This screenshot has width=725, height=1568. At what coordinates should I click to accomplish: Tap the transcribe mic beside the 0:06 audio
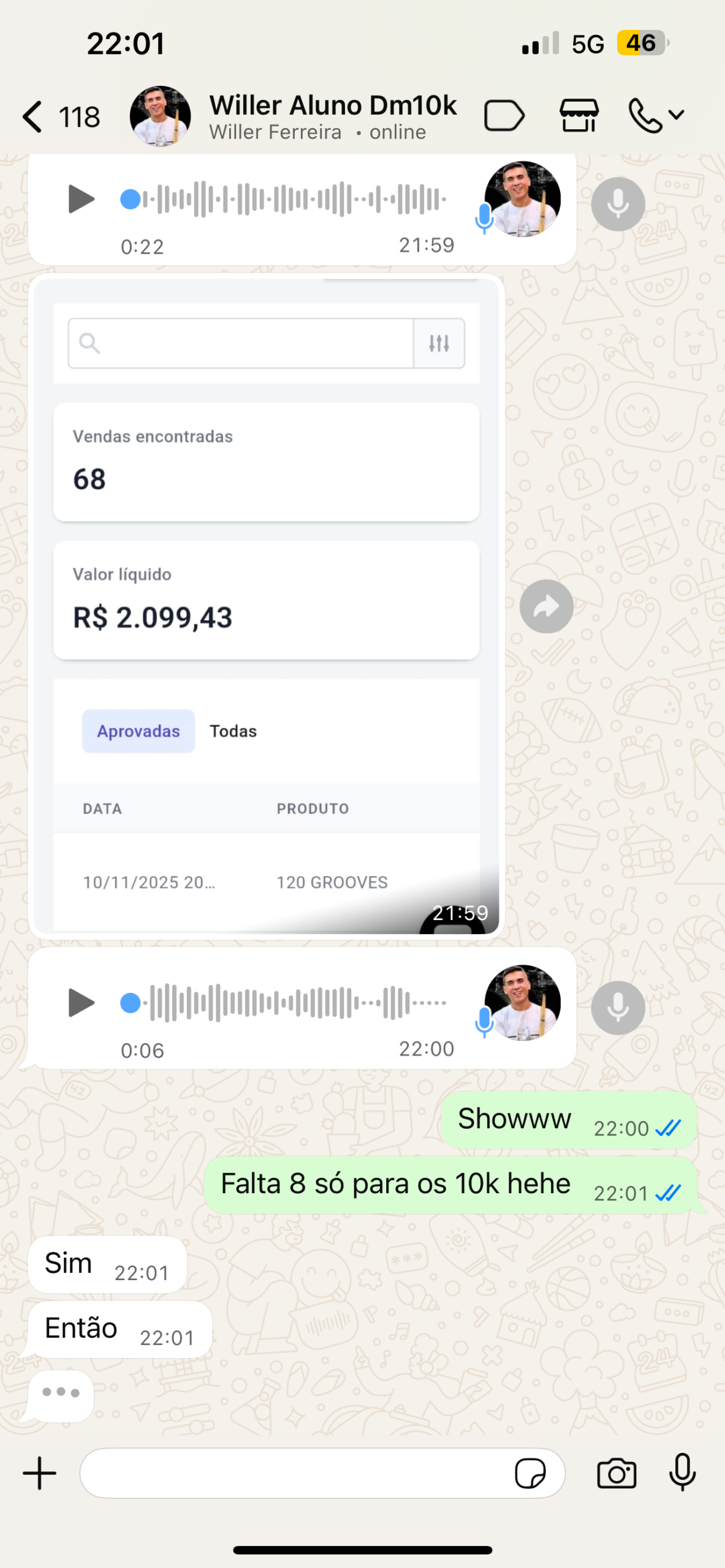click(x=618, y=1008)
